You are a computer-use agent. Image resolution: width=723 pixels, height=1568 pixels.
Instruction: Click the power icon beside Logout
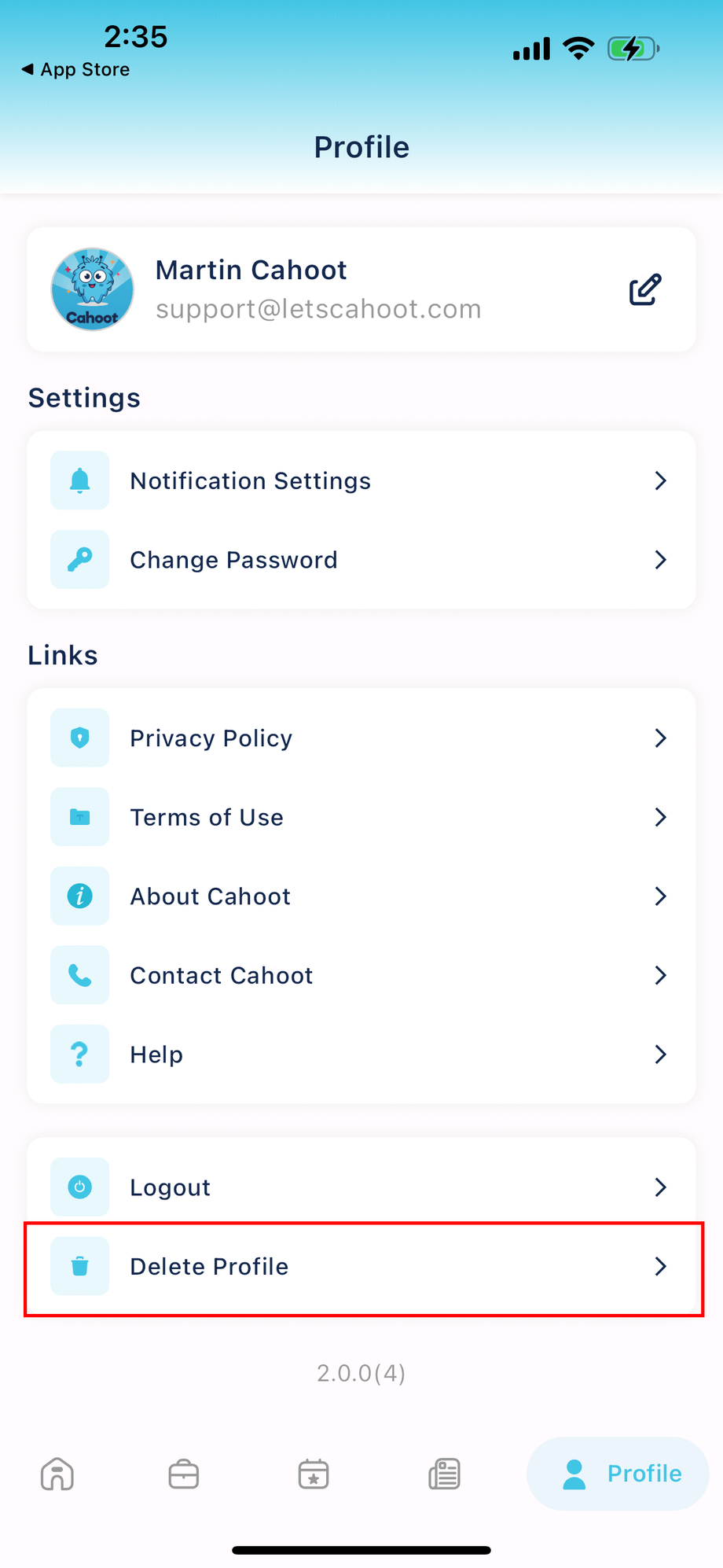[x=79, y=1187]
